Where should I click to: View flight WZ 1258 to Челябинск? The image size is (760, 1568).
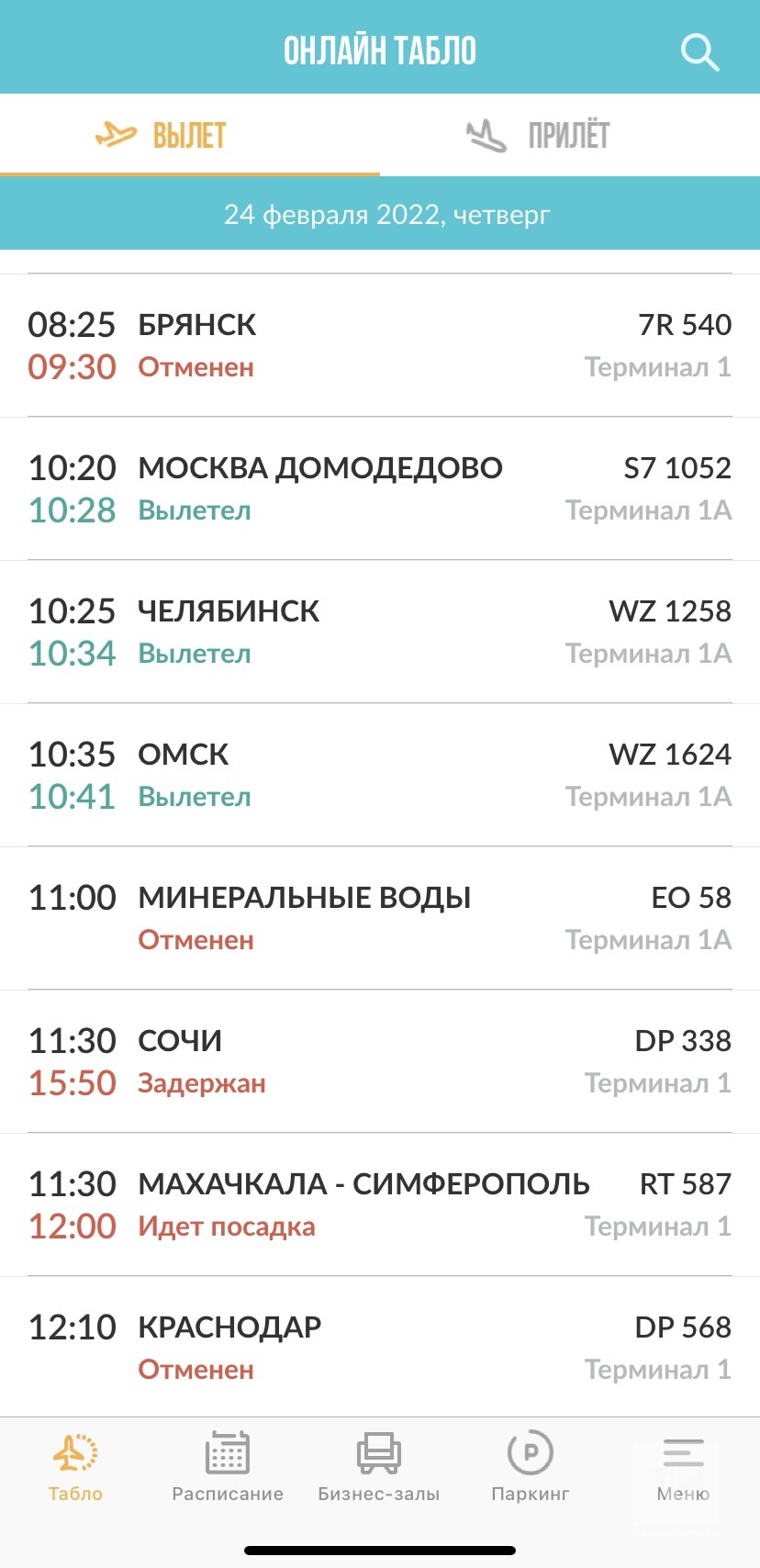(380, 632)
